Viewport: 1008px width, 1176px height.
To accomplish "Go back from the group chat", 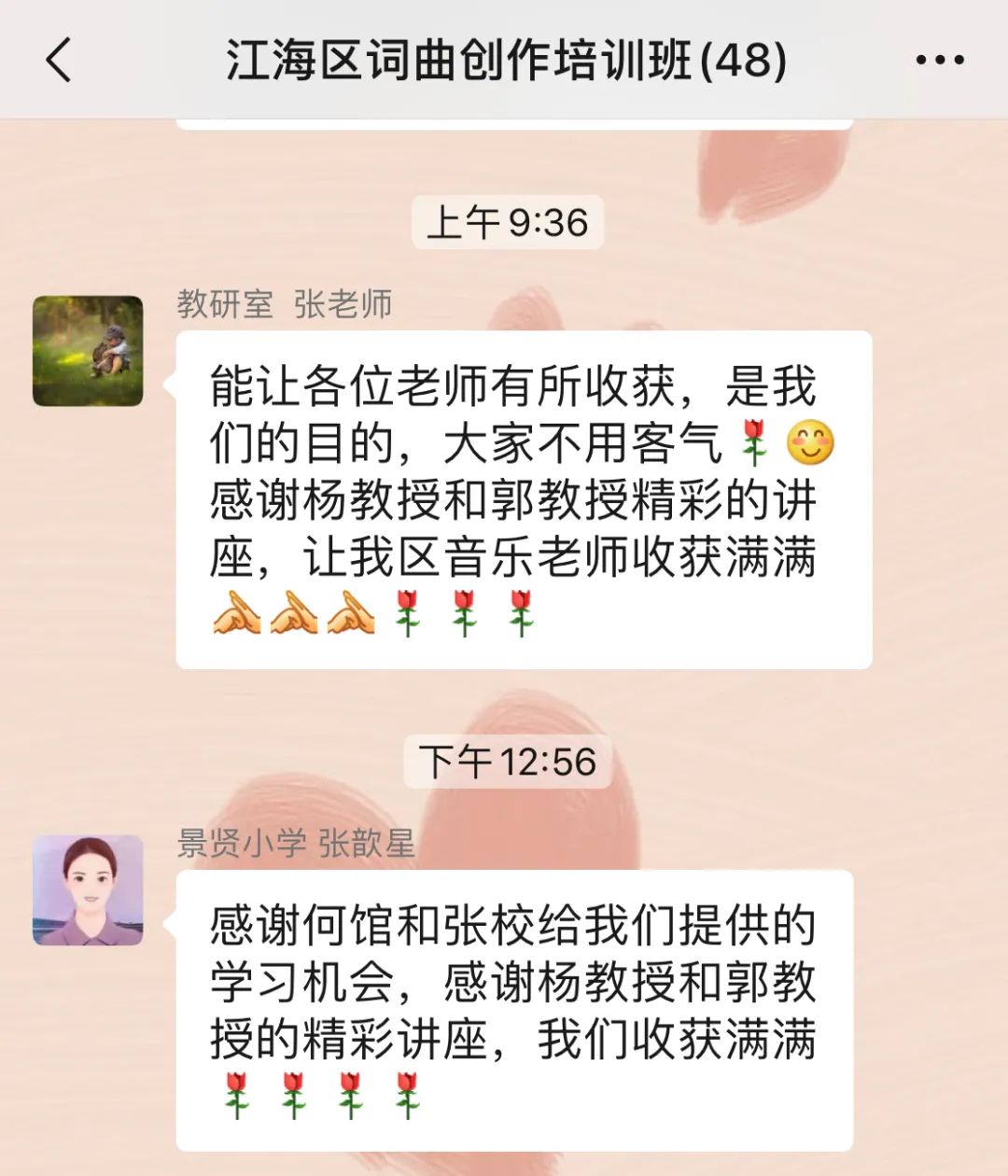I will click(58, 61).
